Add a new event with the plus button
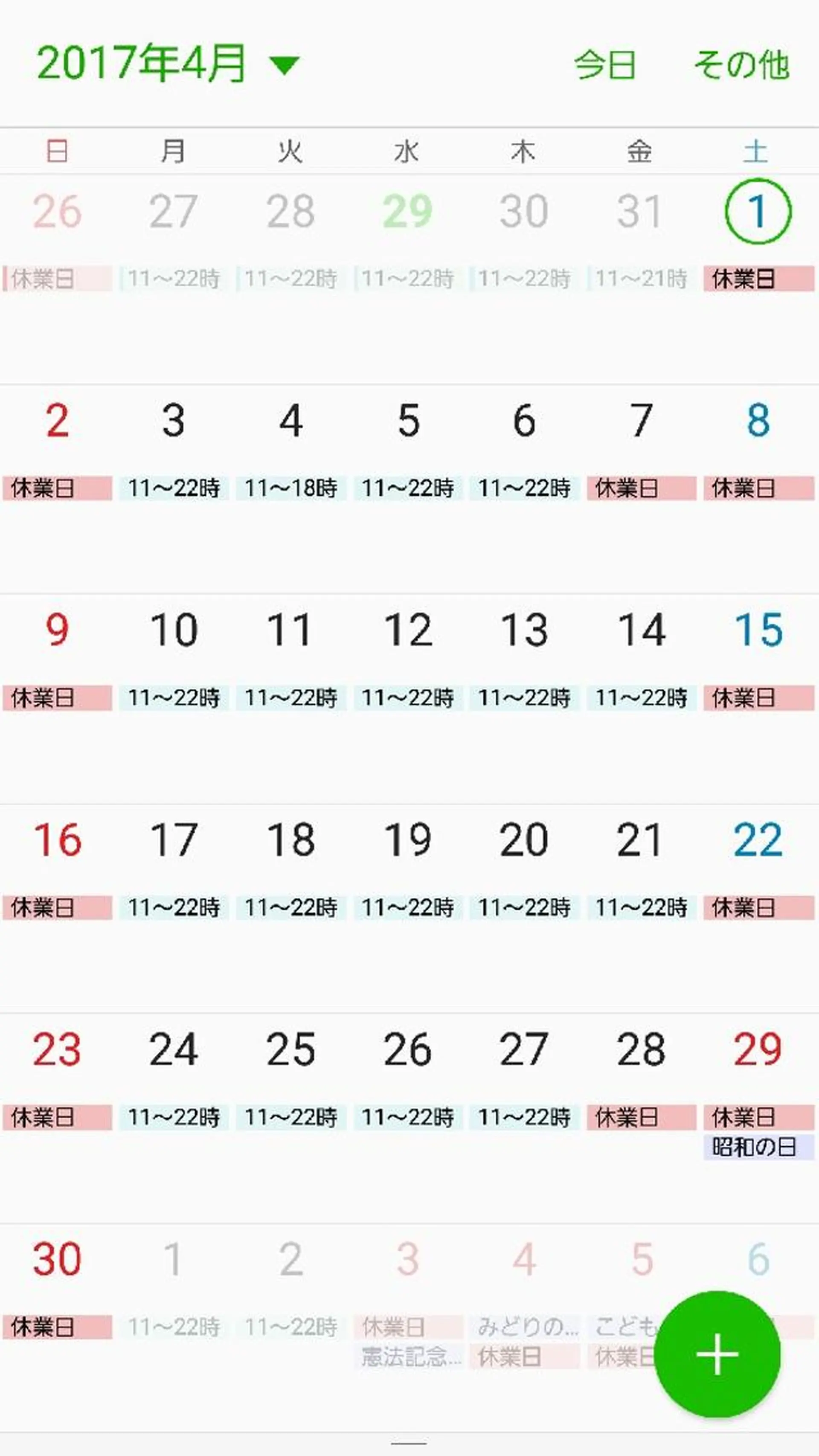Viewport: 819px width, 1456px height. pyautogui.click(x=717, y=1354)
